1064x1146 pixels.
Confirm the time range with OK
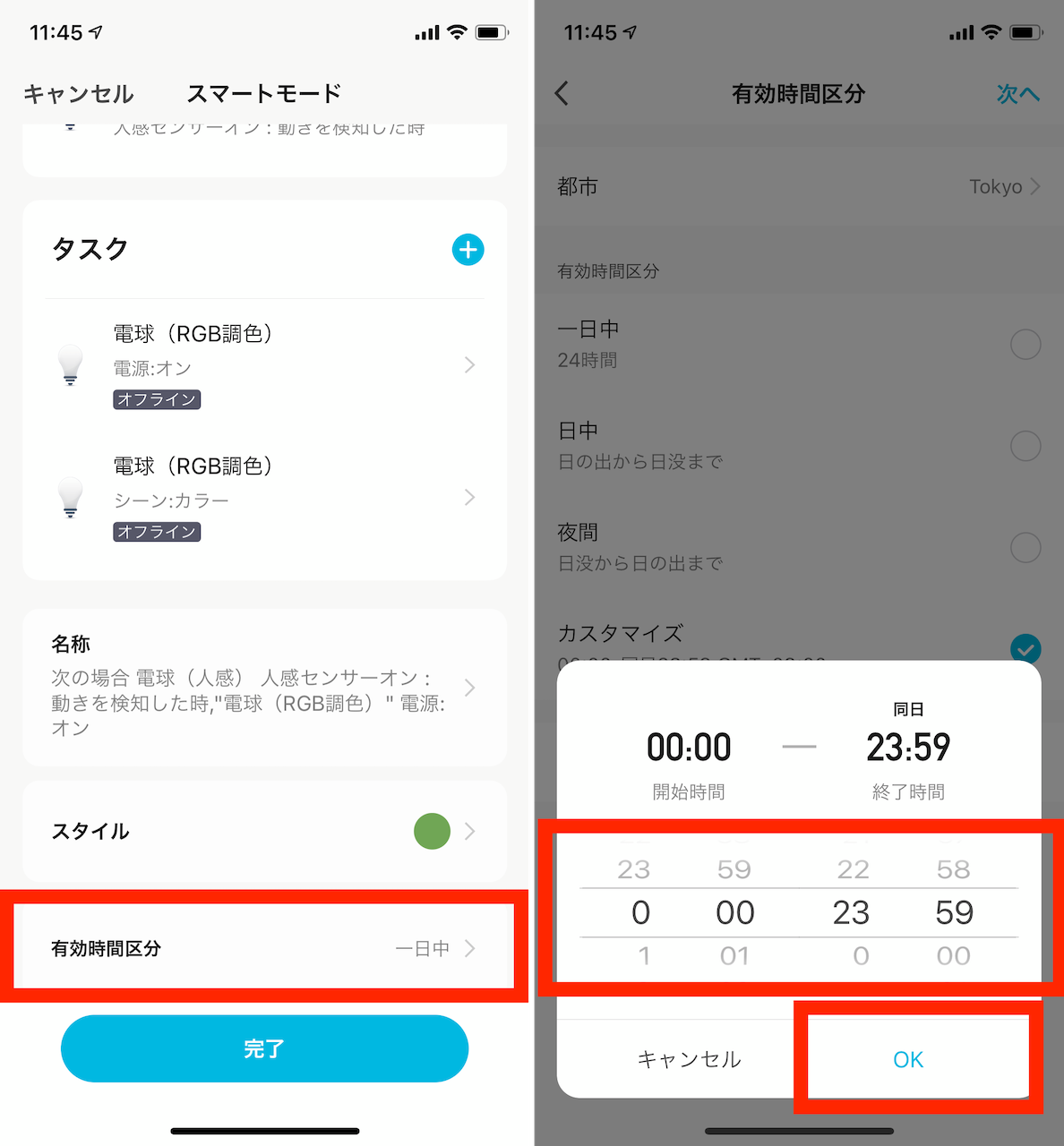[908, 1059]
